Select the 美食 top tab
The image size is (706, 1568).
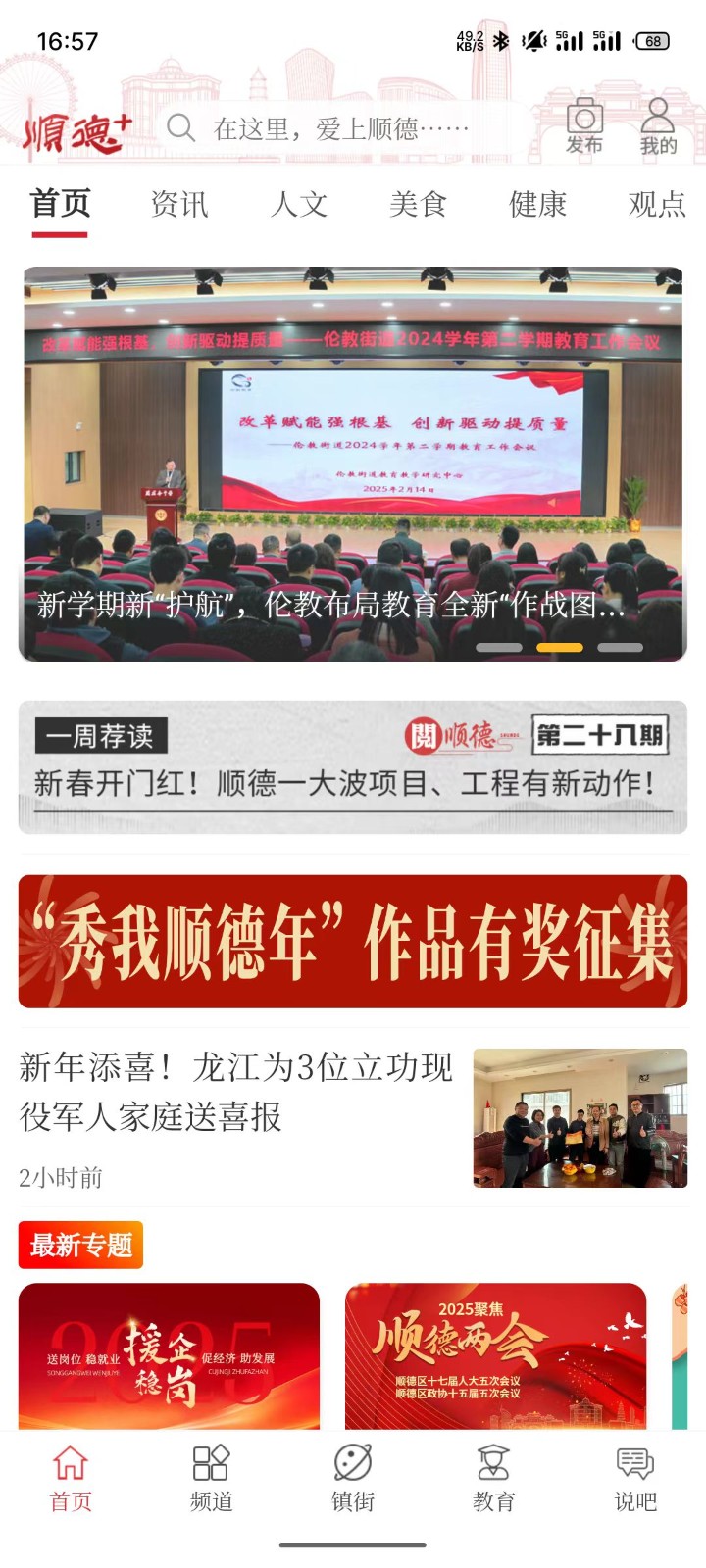click(x=419, y=204)
